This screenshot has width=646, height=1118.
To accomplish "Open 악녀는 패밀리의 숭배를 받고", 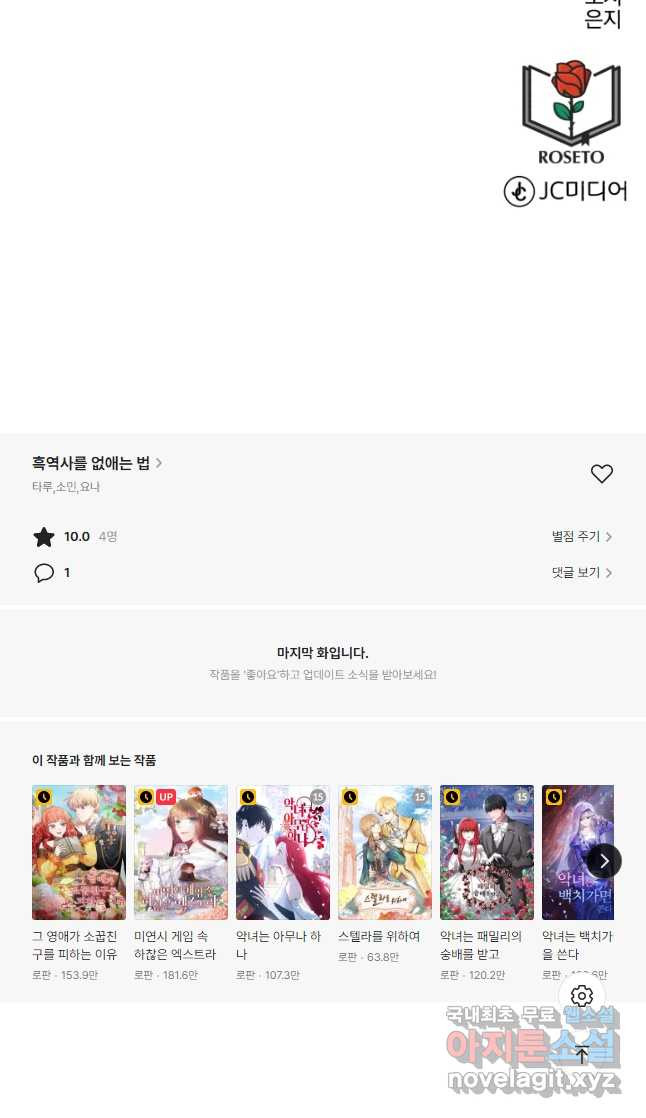I will (x=487, y=852).
